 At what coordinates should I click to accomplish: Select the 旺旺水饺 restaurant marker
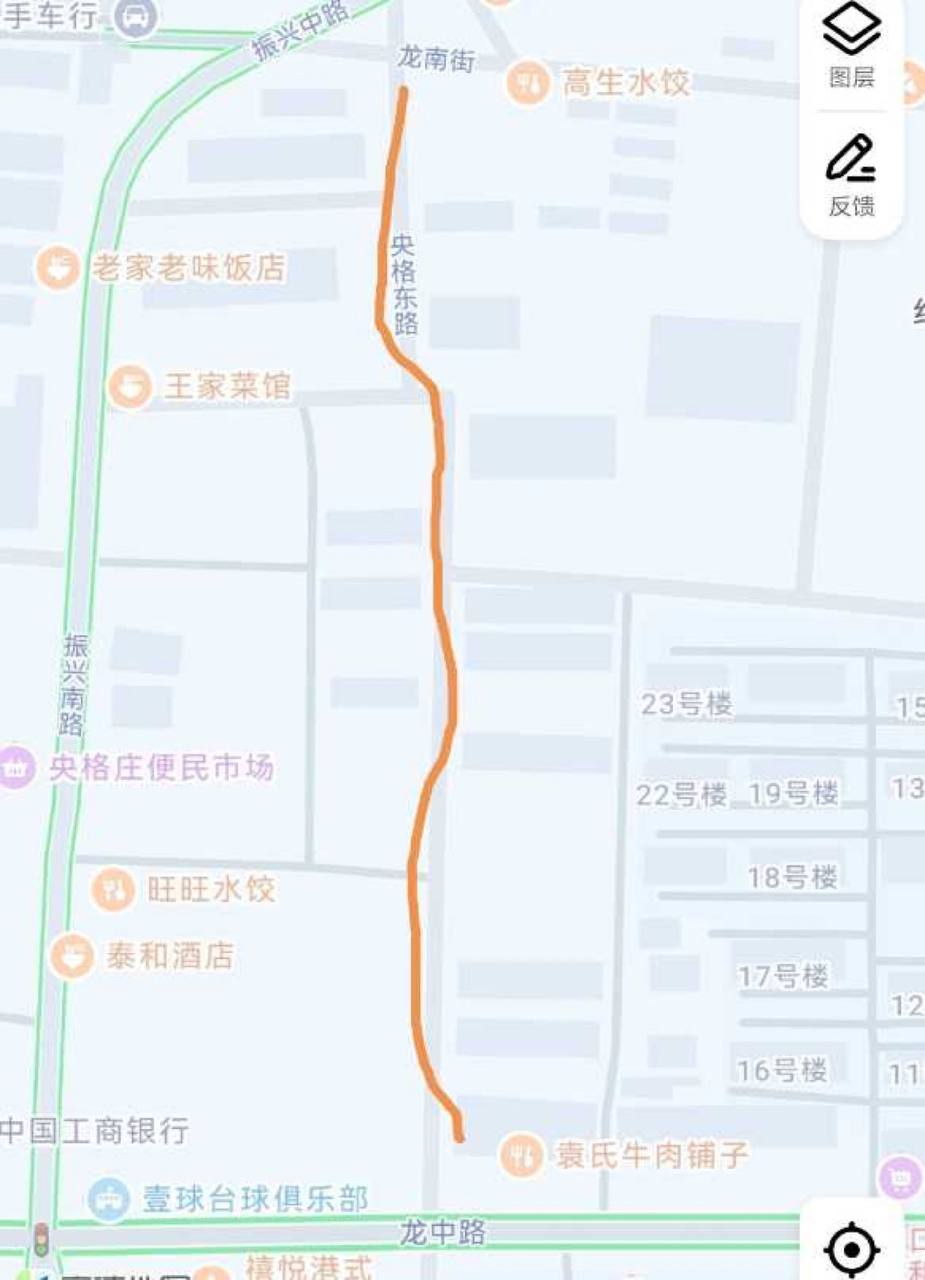(x=113, y=889)
